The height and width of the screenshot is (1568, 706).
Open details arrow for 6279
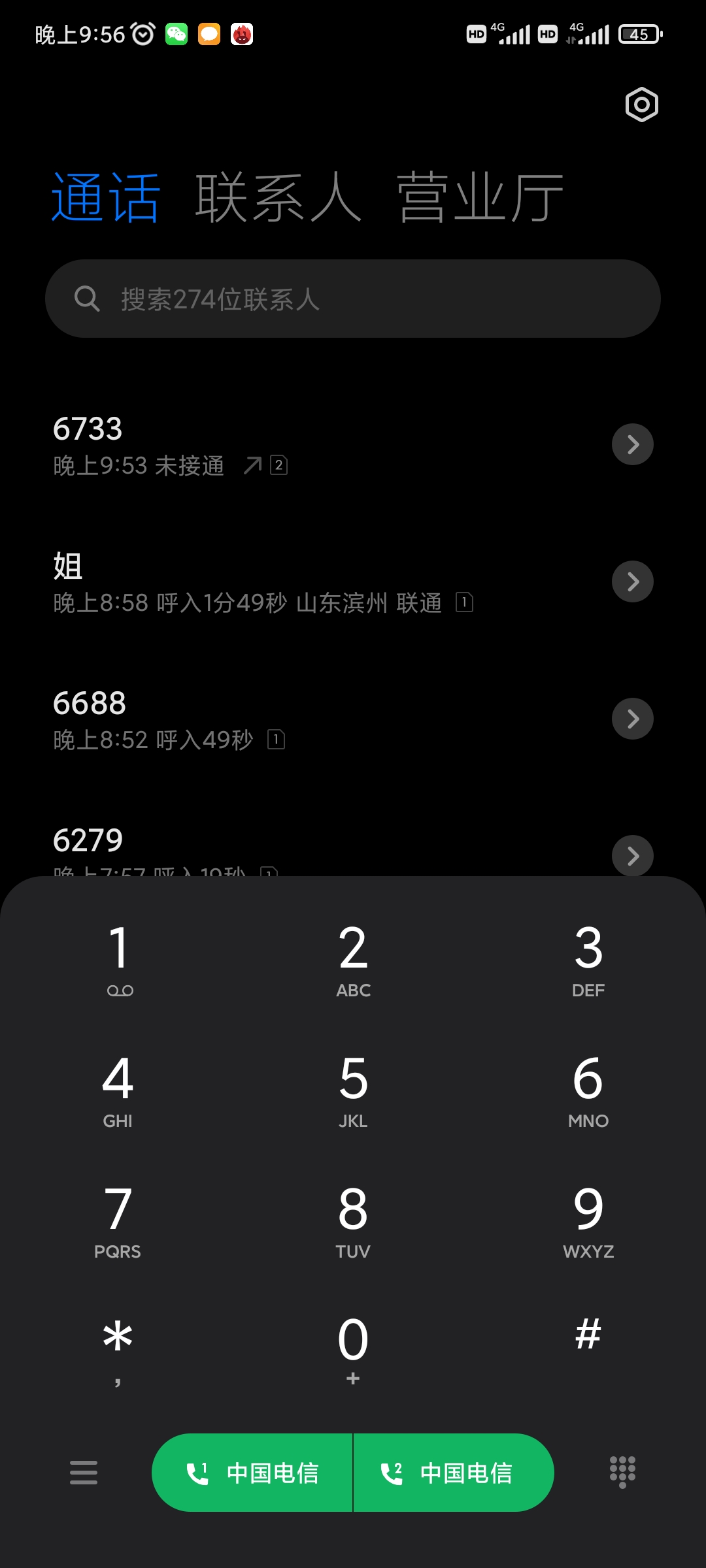pyautogui.click(x=633, y=856)
